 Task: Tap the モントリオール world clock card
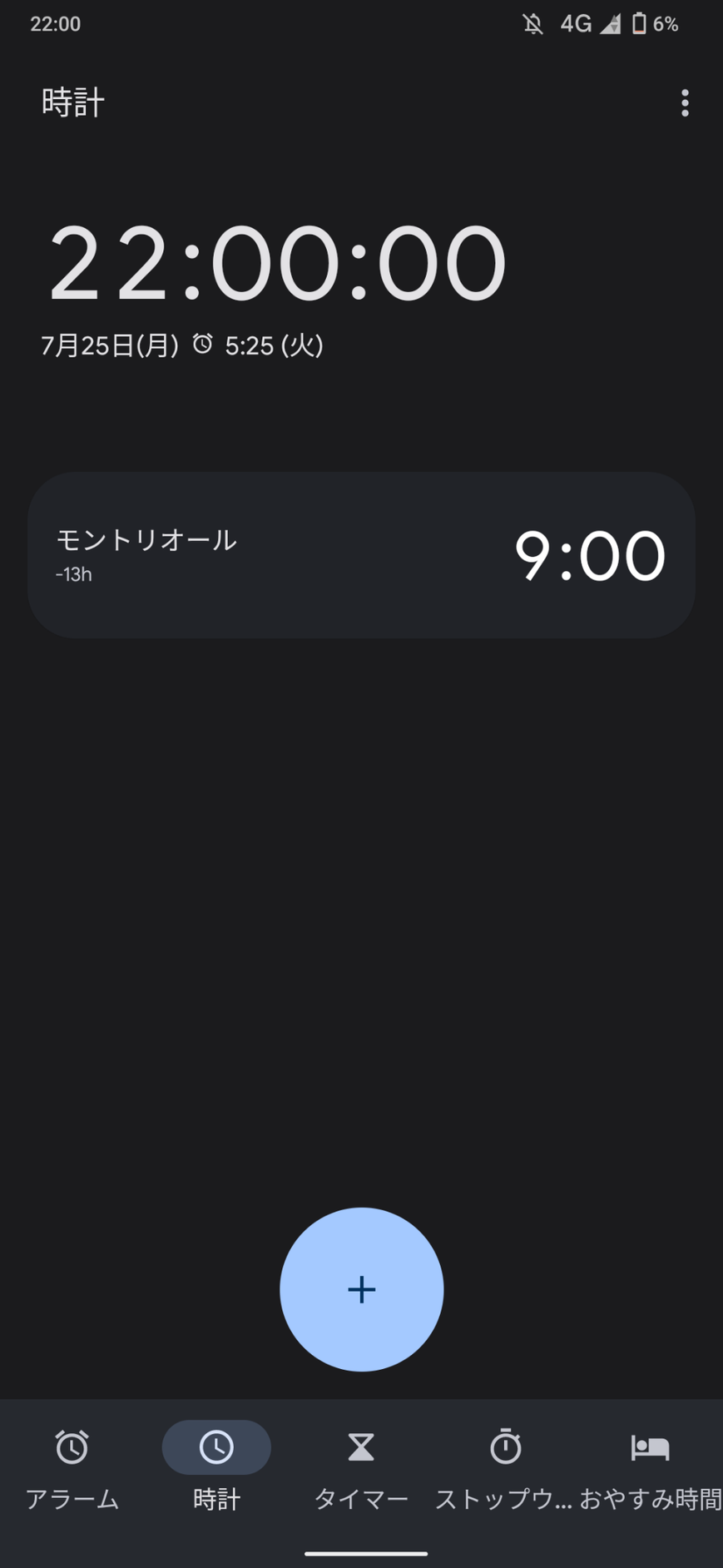pos(361,555)
